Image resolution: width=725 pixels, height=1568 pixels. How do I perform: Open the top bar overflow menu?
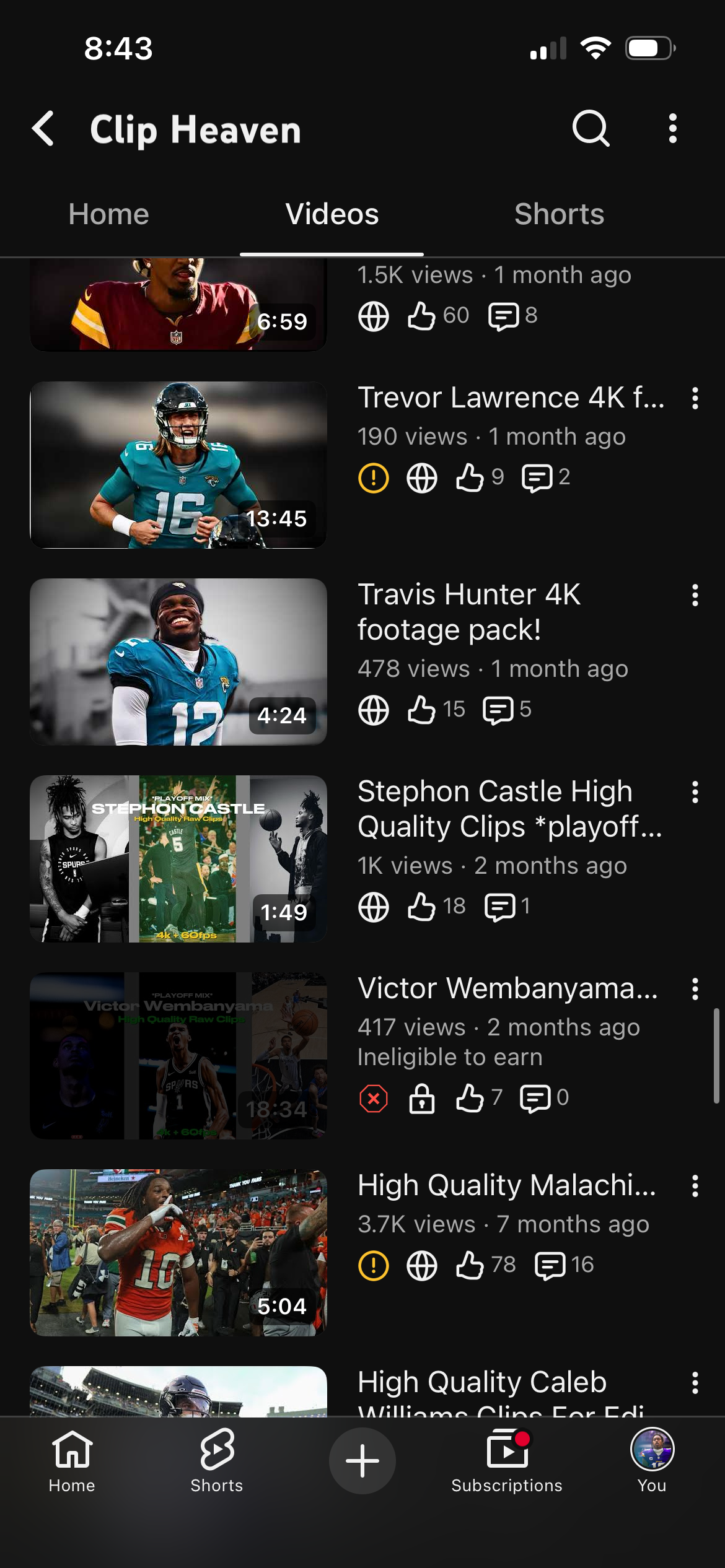pos(672,129)
